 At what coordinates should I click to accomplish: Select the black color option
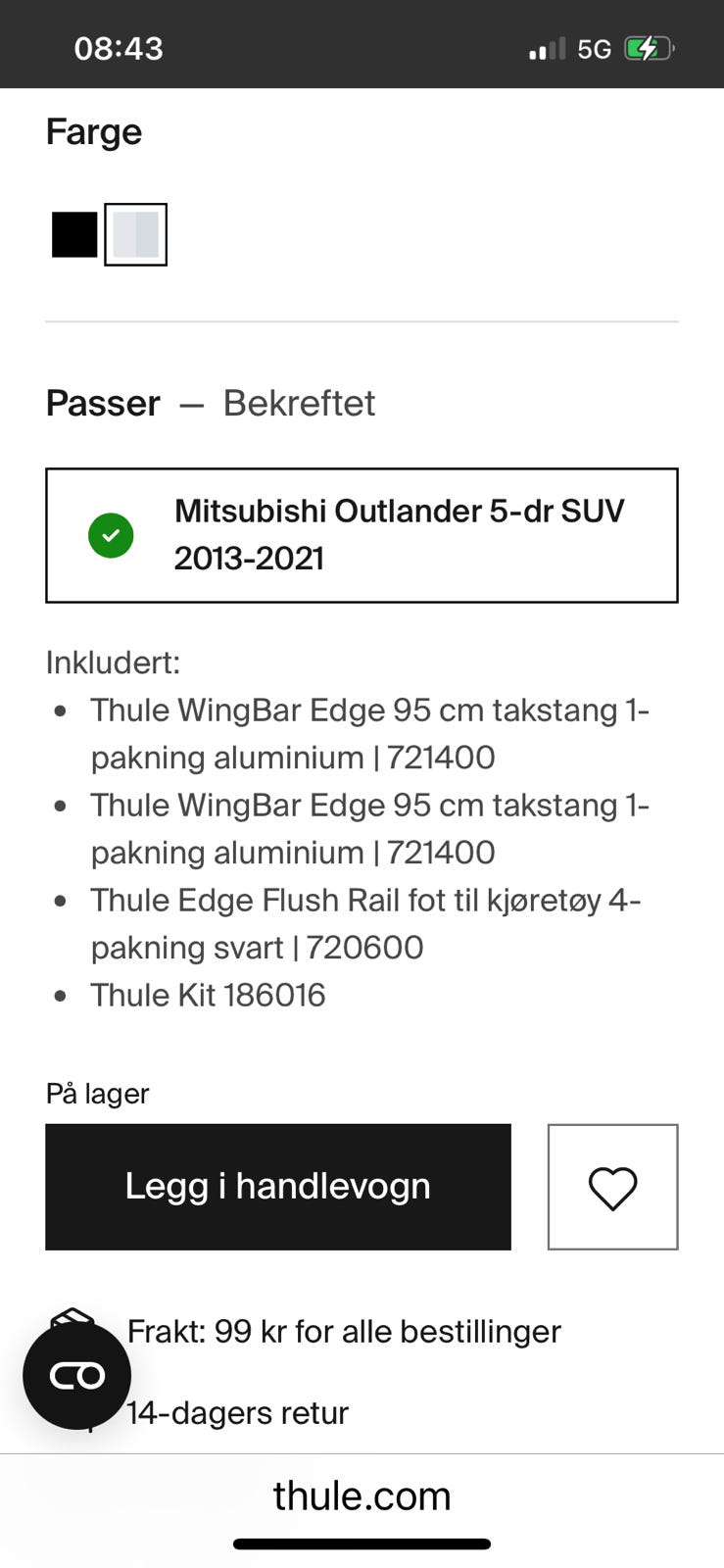pyautogui.click(x=72, y=233)
